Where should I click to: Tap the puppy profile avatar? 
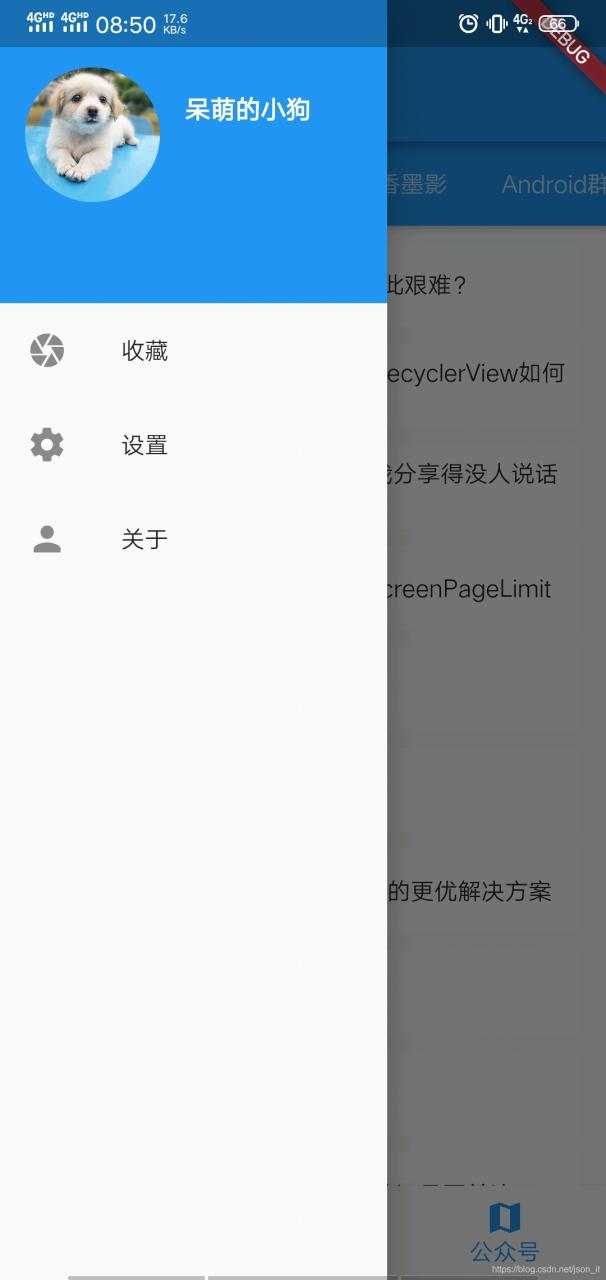(x=92, y=135)
